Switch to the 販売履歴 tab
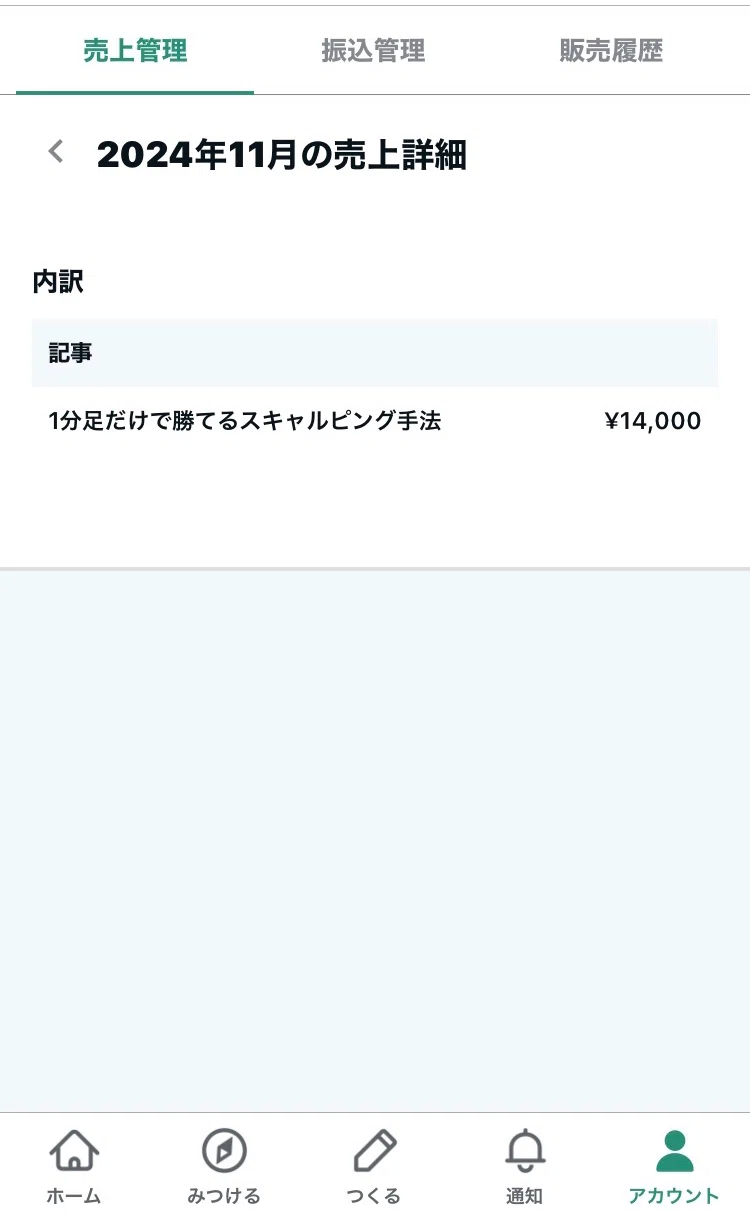 (x=611, y=51)
